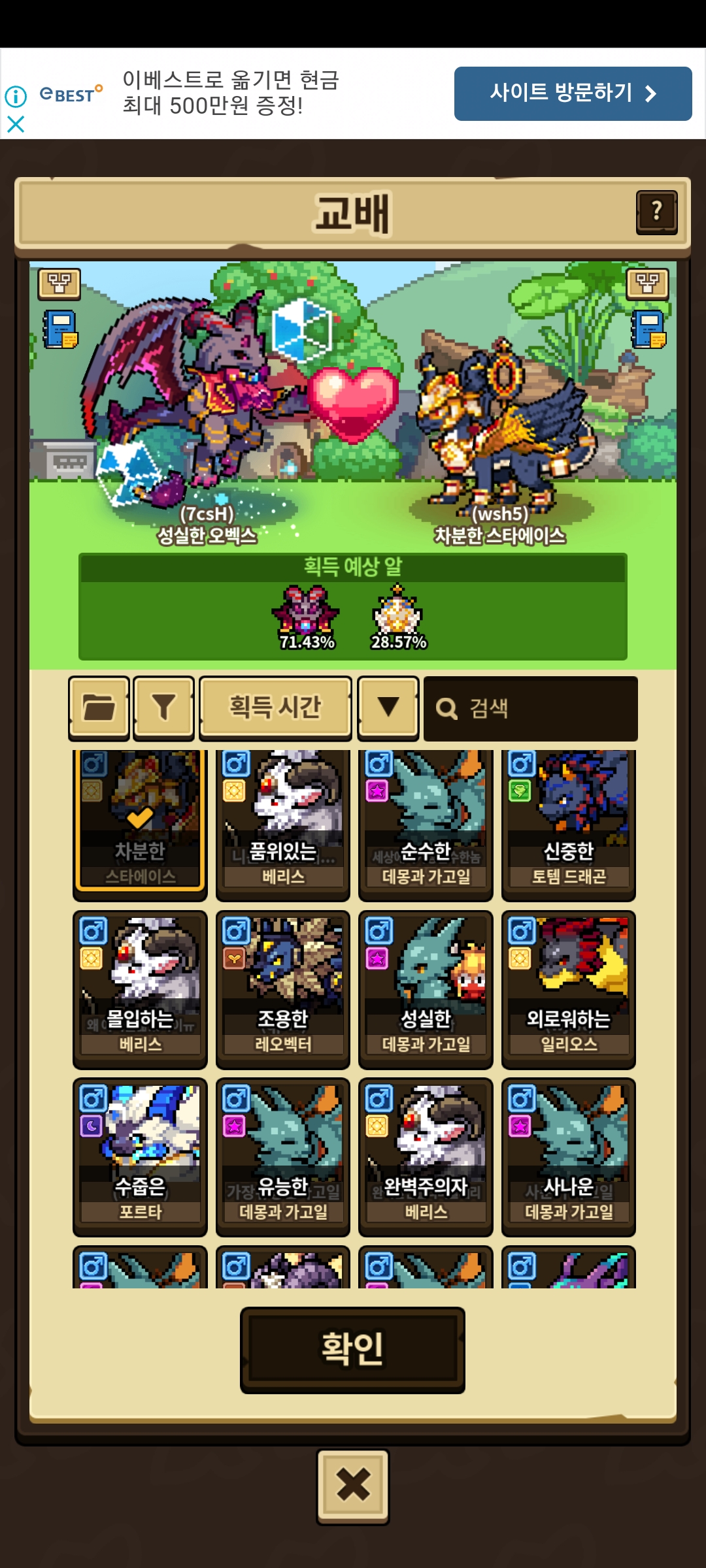This screenshot has height=1568, width=706.
Task: Open the left dragon's family tree icon
Action: pyautogui.click(x=59, y=284)
